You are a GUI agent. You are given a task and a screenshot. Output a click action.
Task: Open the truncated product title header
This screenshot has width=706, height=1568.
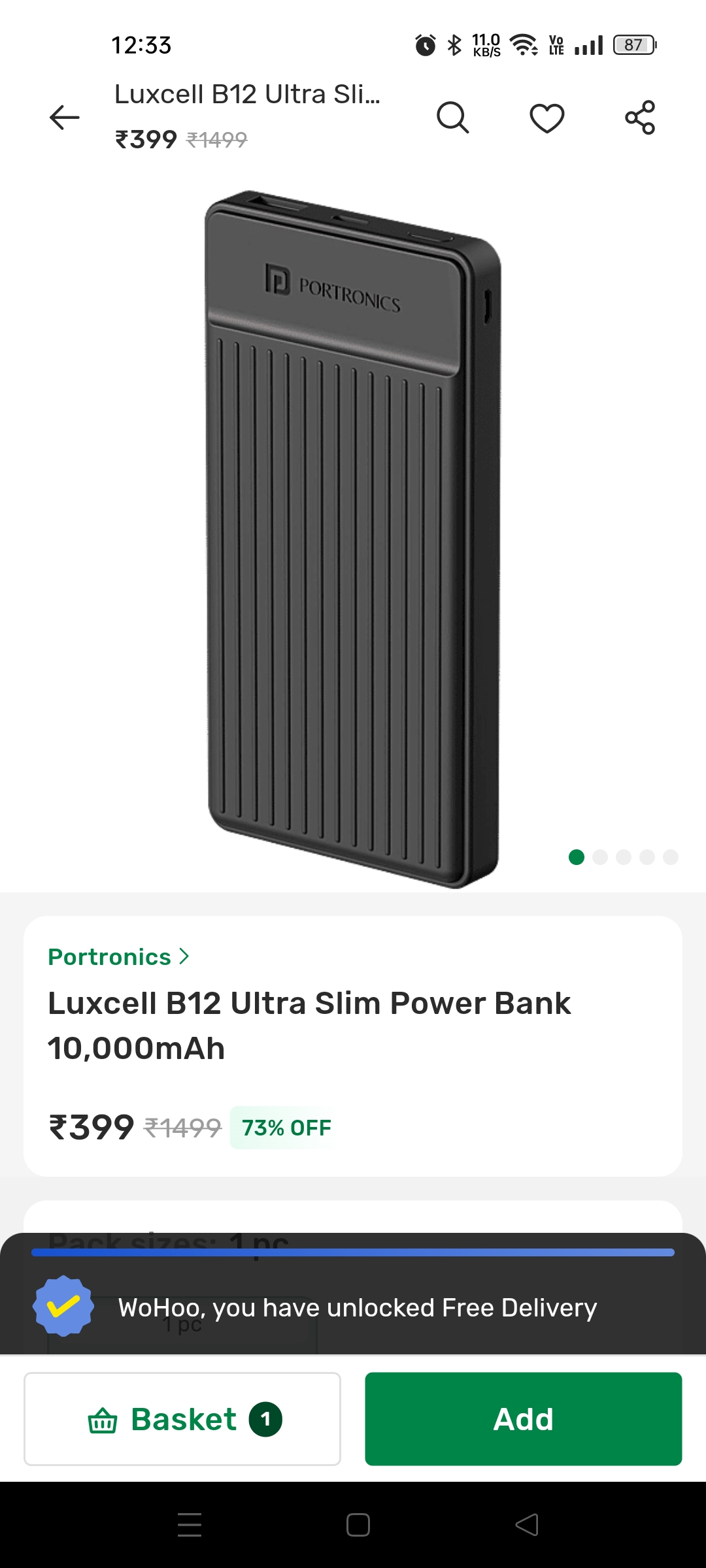pos(247,95)
